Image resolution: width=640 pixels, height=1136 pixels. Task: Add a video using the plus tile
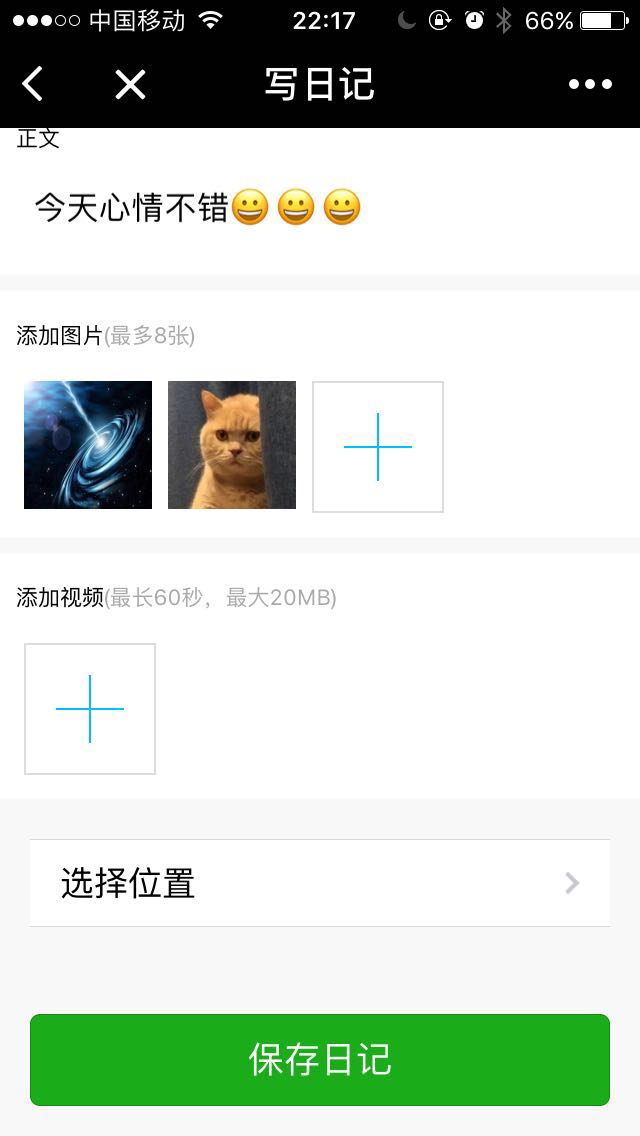click(90, 709)
